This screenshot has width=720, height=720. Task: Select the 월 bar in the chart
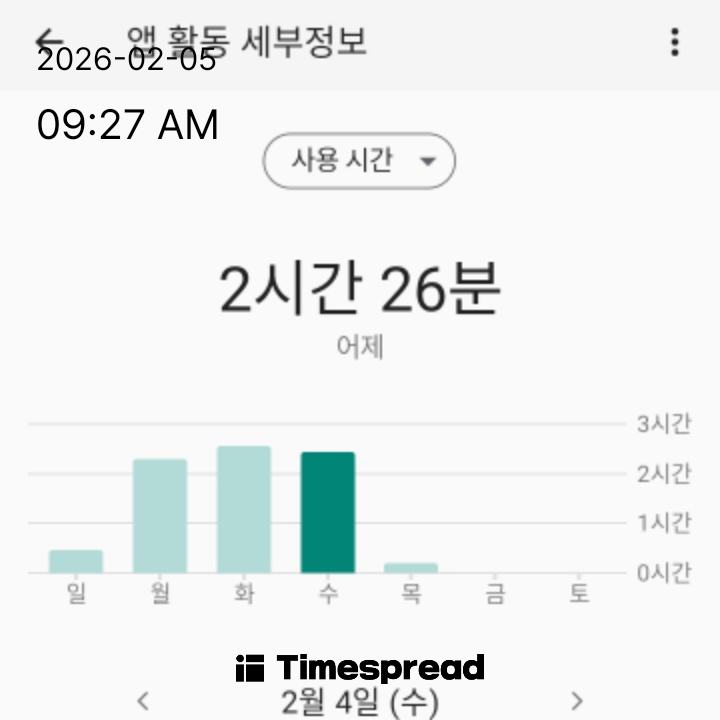[160, 515]
